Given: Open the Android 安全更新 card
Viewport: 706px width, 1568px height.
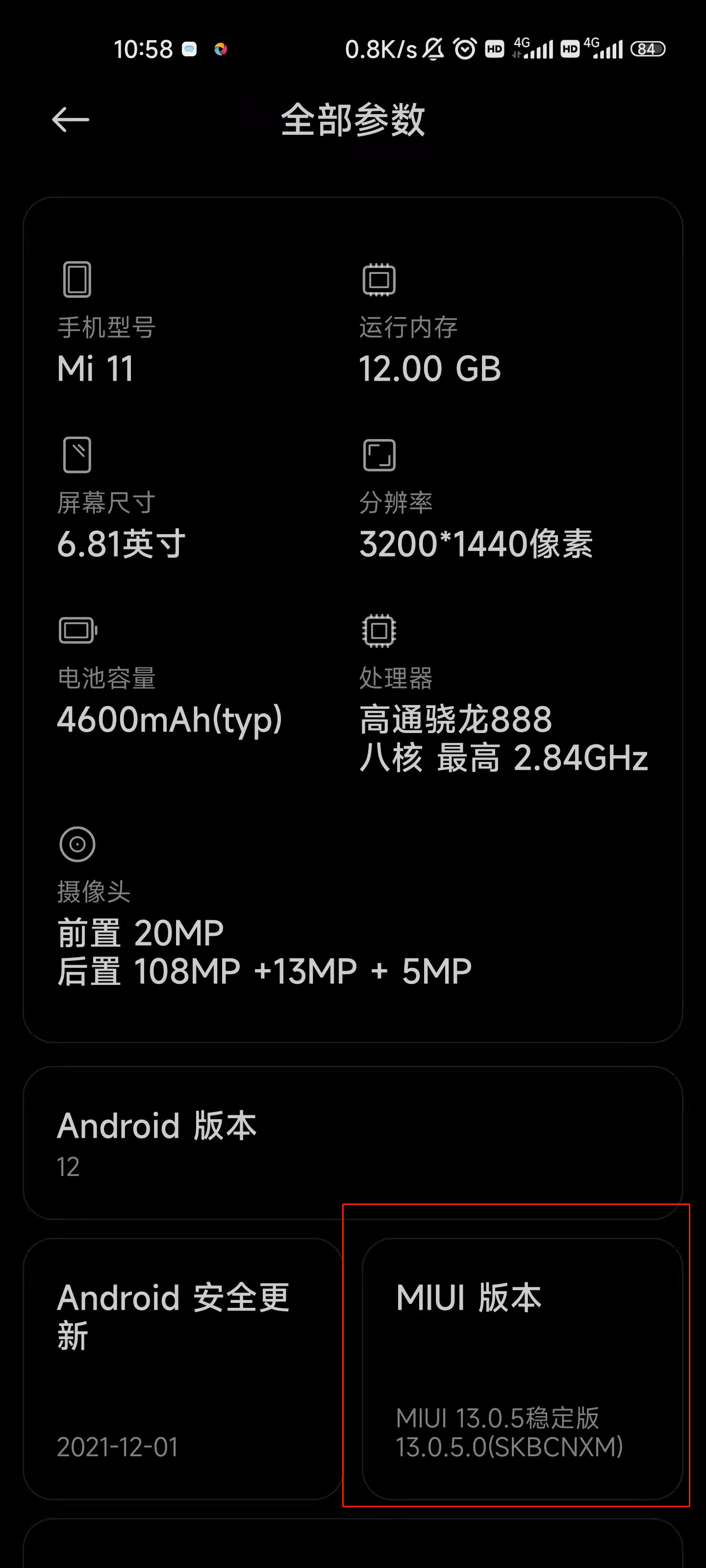Looking at the screenshot, I should click(x=183, y=1369).
